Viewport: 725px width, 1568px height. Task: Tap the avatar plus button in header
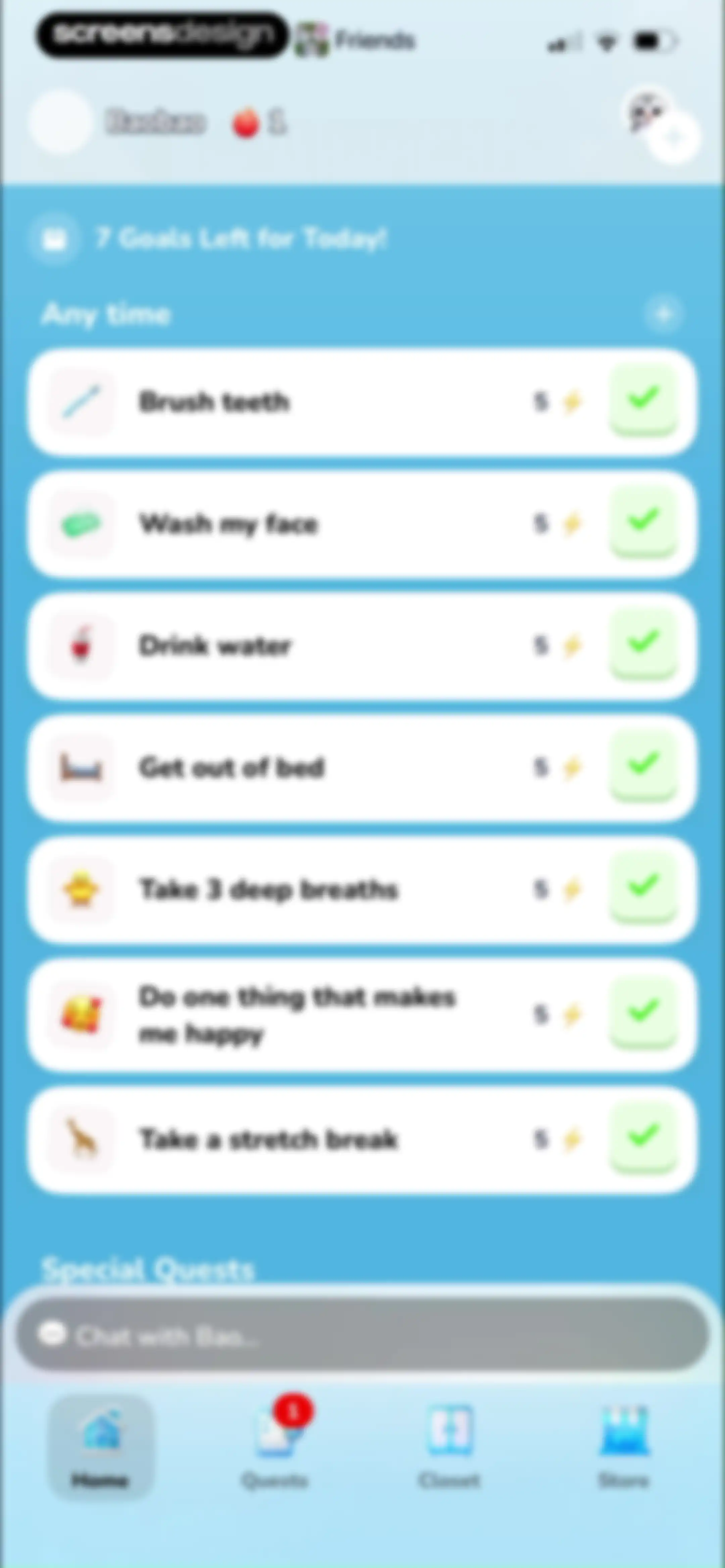pos(673,138)
